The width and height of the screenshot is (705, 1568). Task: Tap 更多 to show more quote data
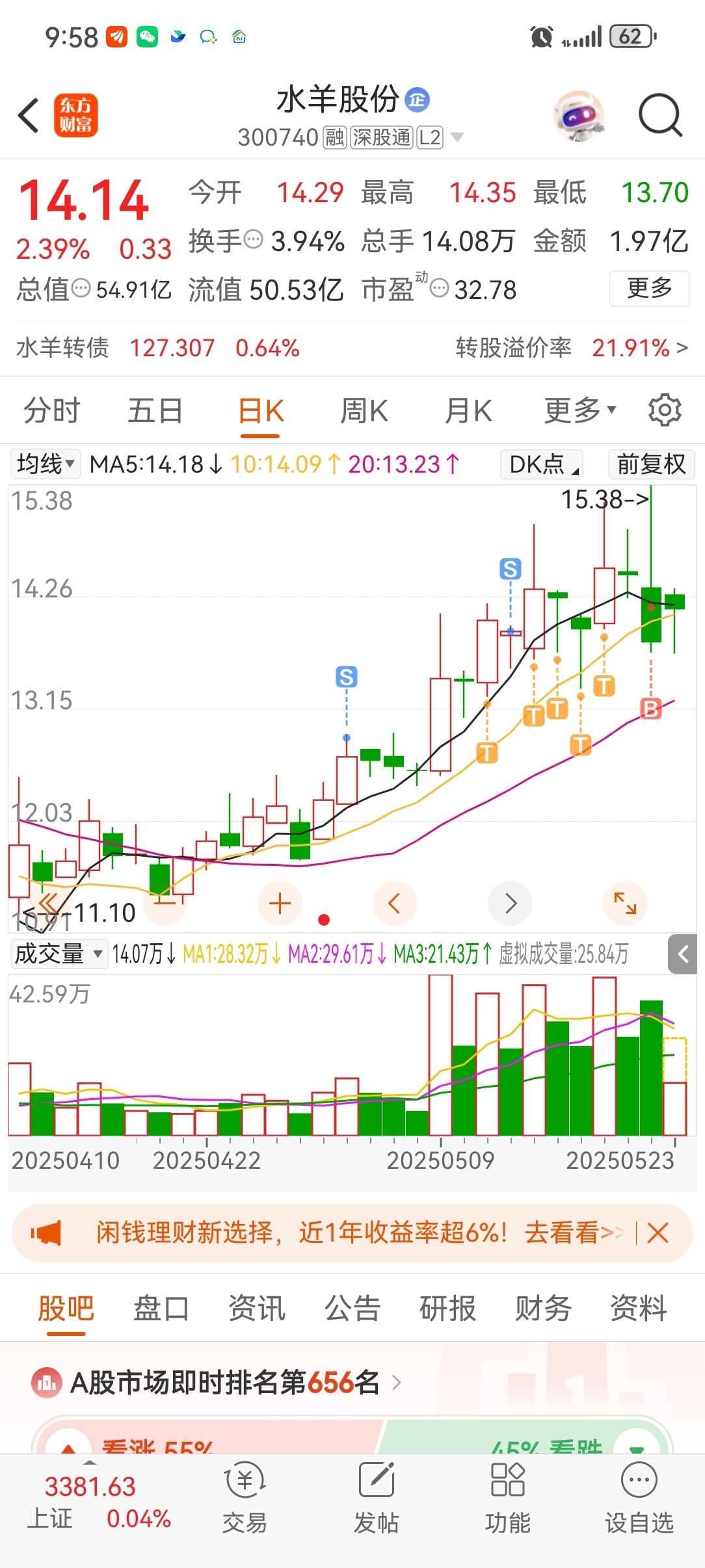coord(649,288)
